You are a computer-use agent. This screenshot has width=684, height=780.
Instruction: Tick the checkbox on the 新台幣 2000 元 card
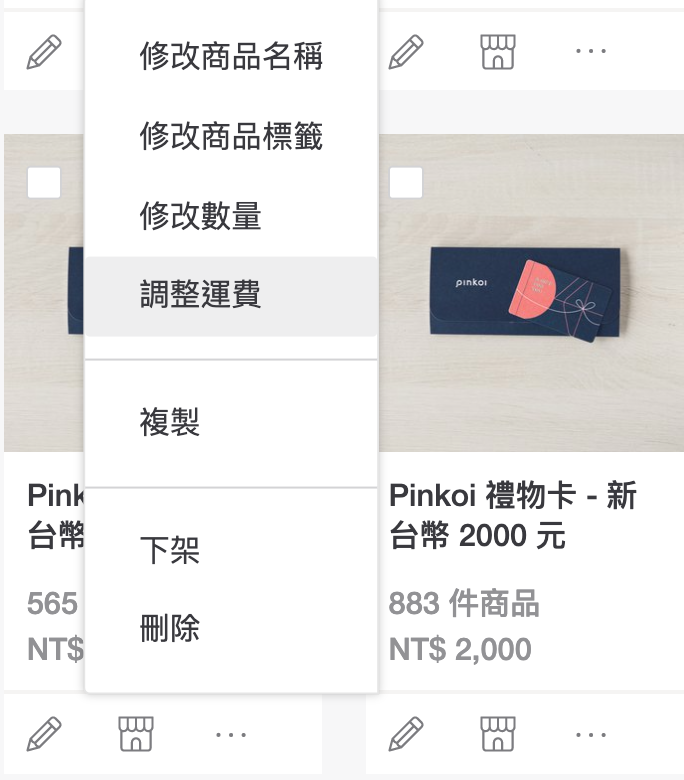(406, 183)
